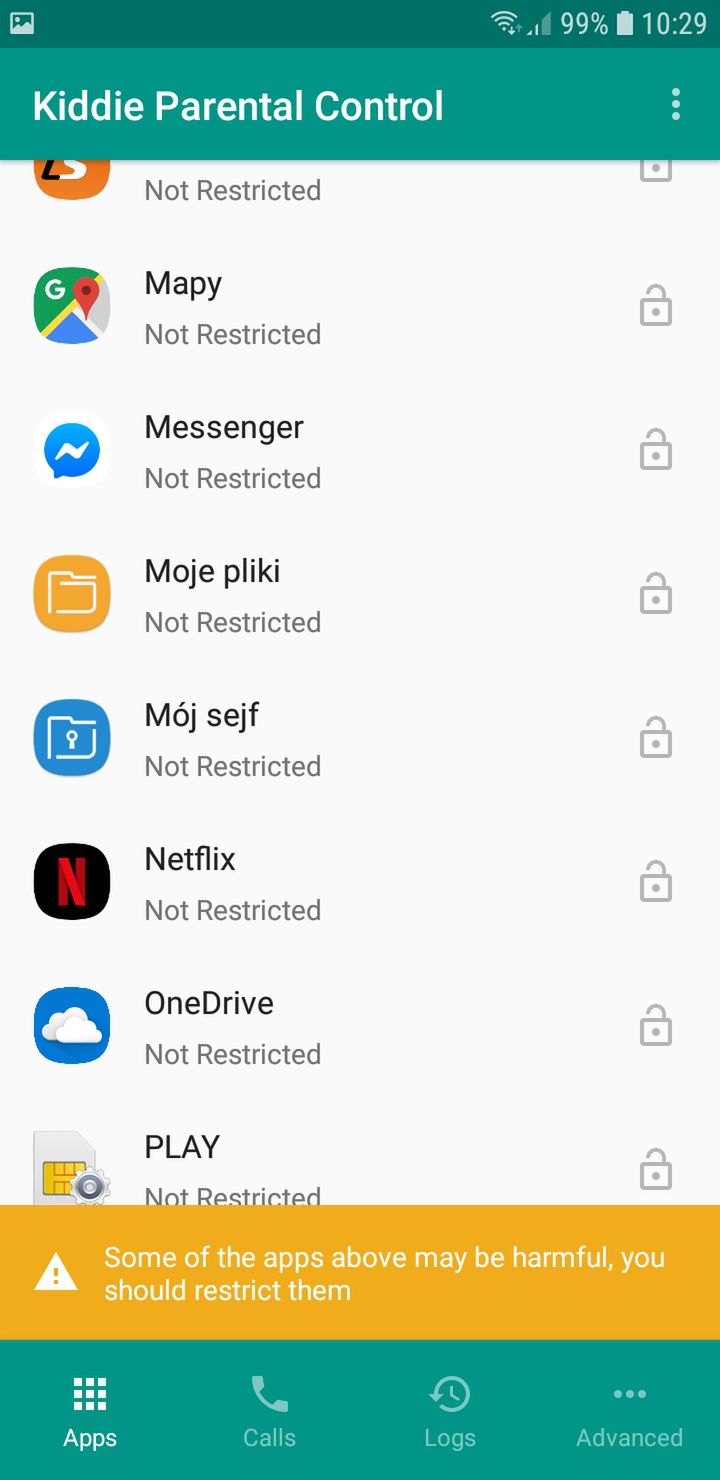Go to the Advanced tab
720x1480 pixels.
[630, 1410]
